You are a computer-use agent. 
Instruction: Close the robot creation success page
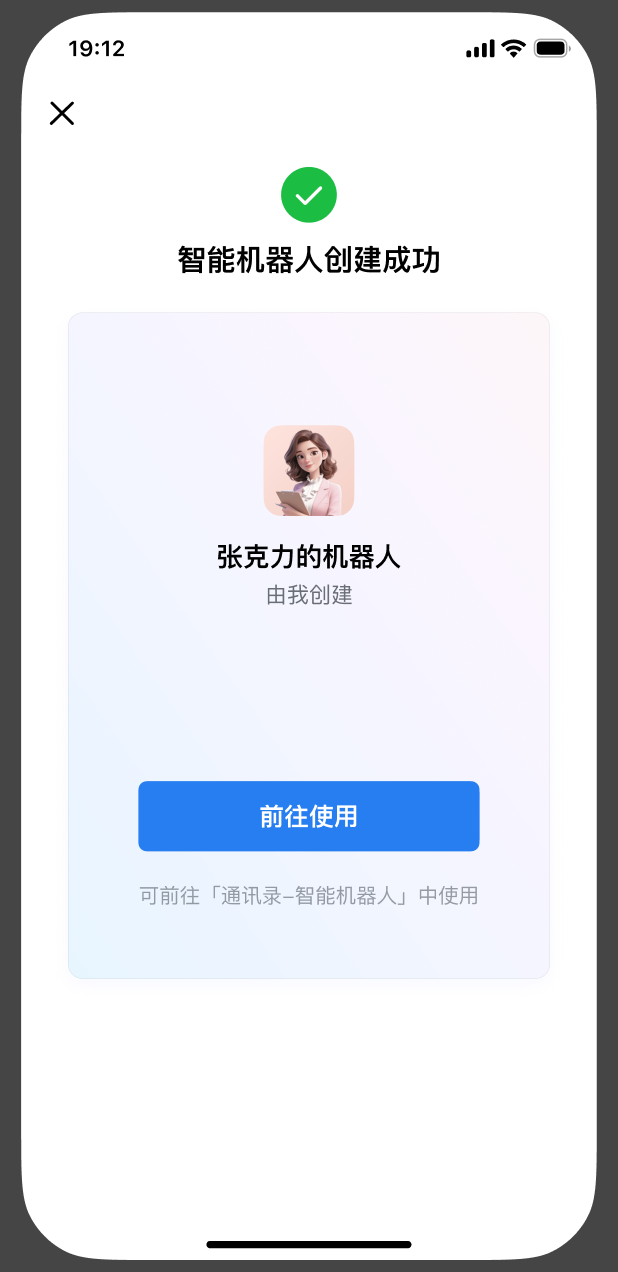tap(62, 113)
